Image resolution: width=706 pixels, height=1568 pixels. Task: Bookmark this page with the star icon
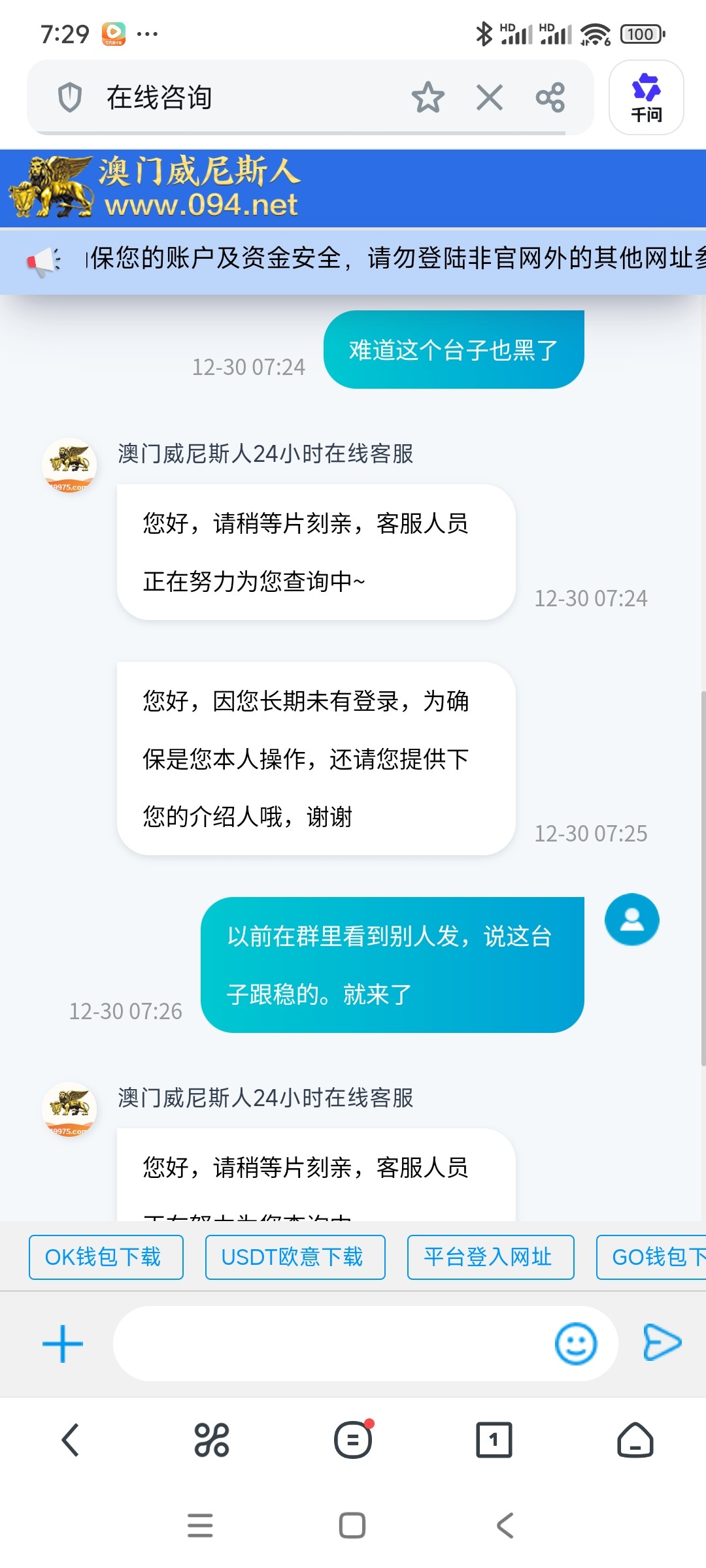pyautogui.click(x=428, y=97)
